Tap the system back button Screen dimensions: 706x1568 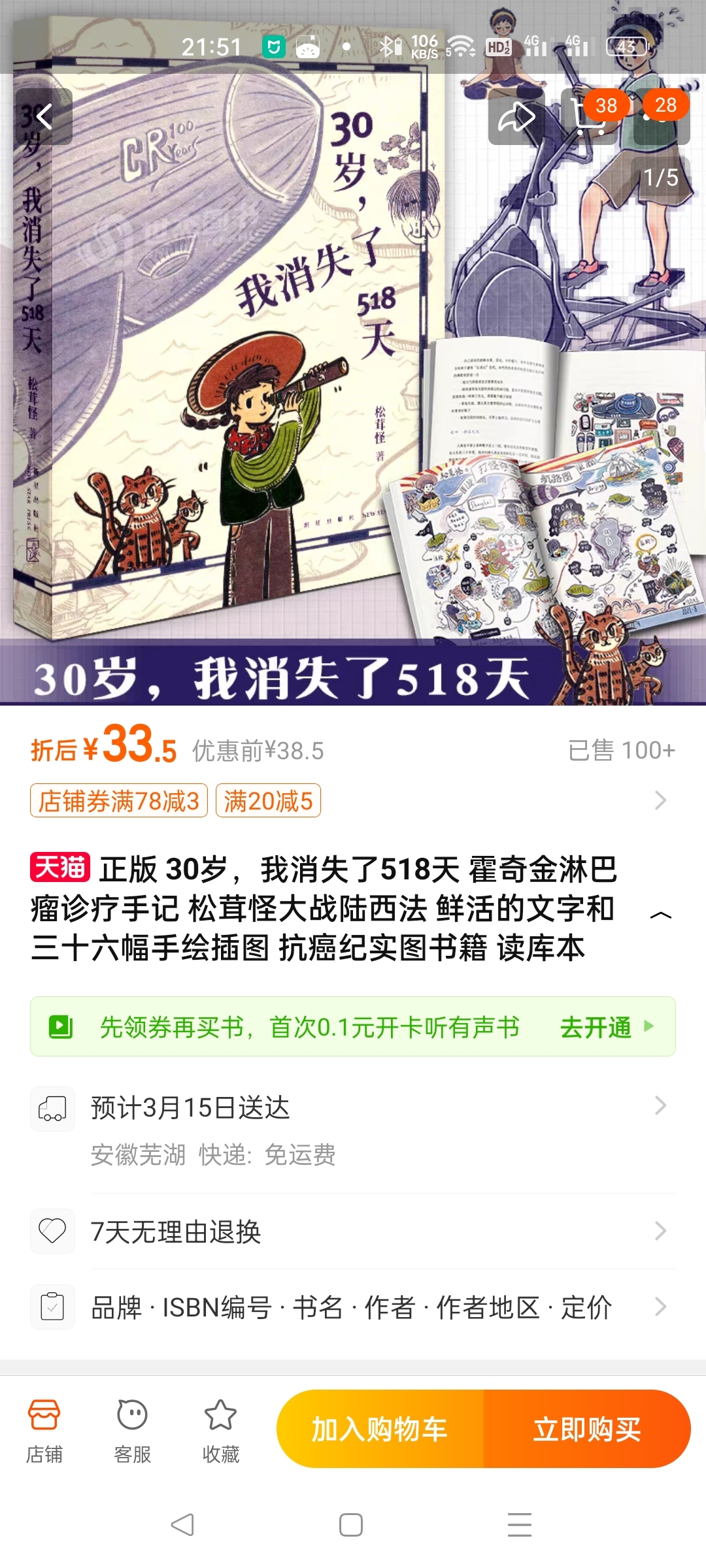pos(182,1525)
